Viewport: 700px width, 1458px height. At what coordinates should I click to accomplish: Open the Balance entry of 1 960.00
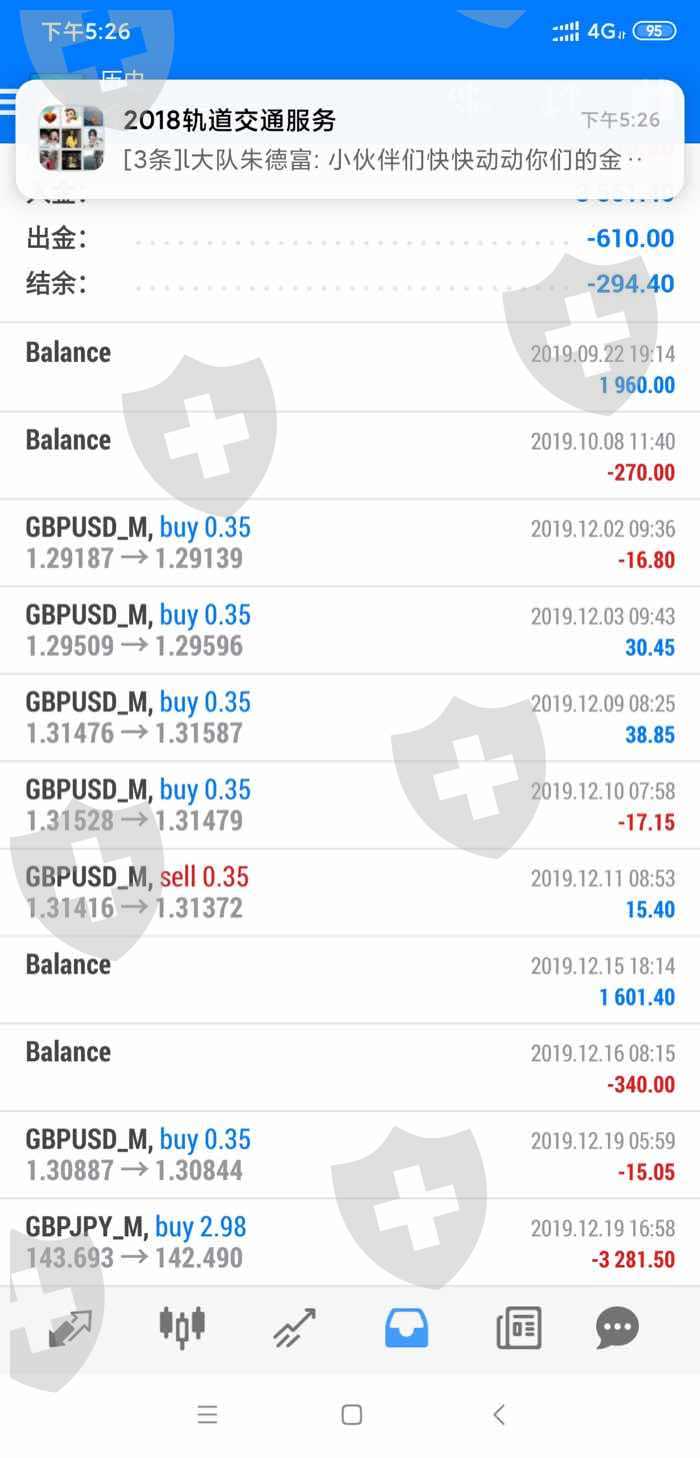(350, 367)
